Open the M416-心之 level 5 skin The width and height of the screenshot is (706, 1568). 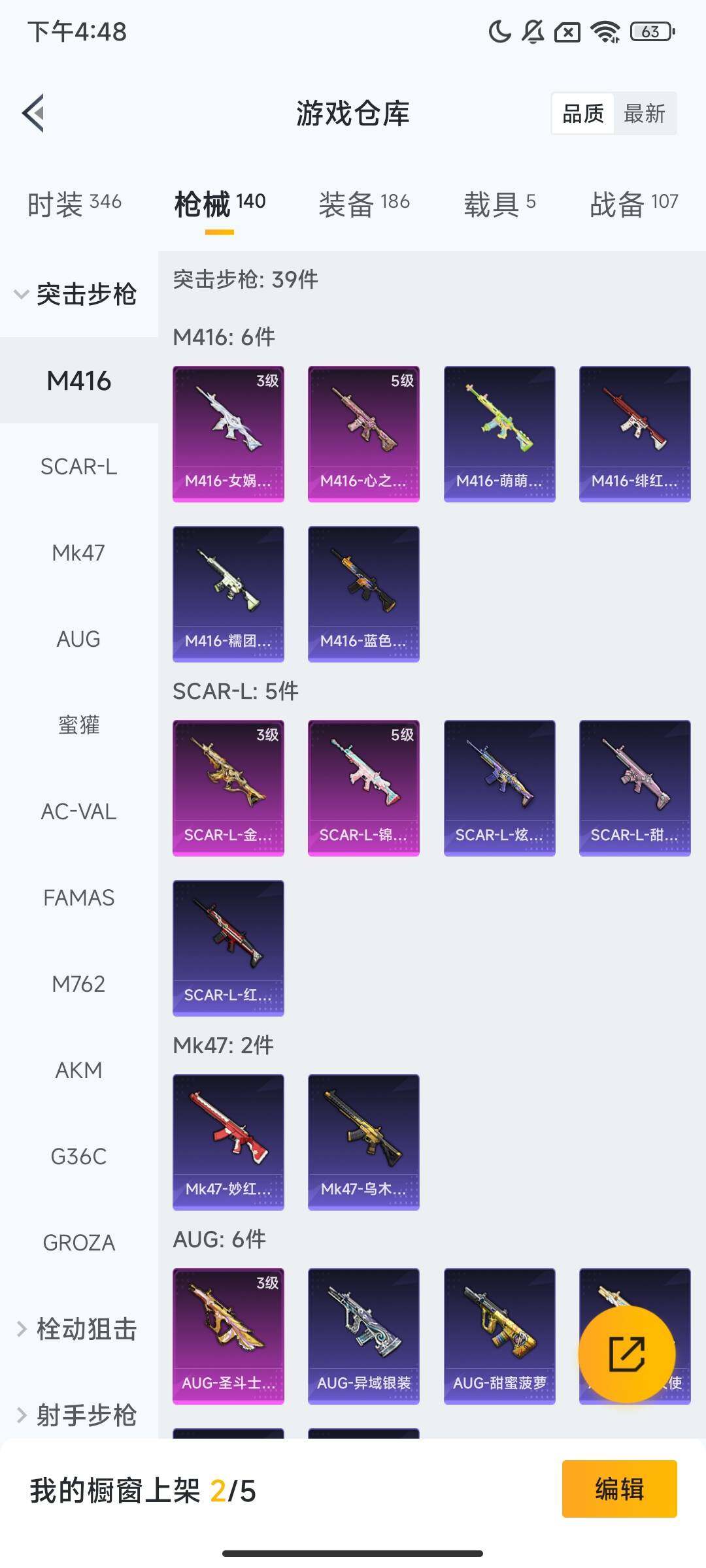coord(363,434)
